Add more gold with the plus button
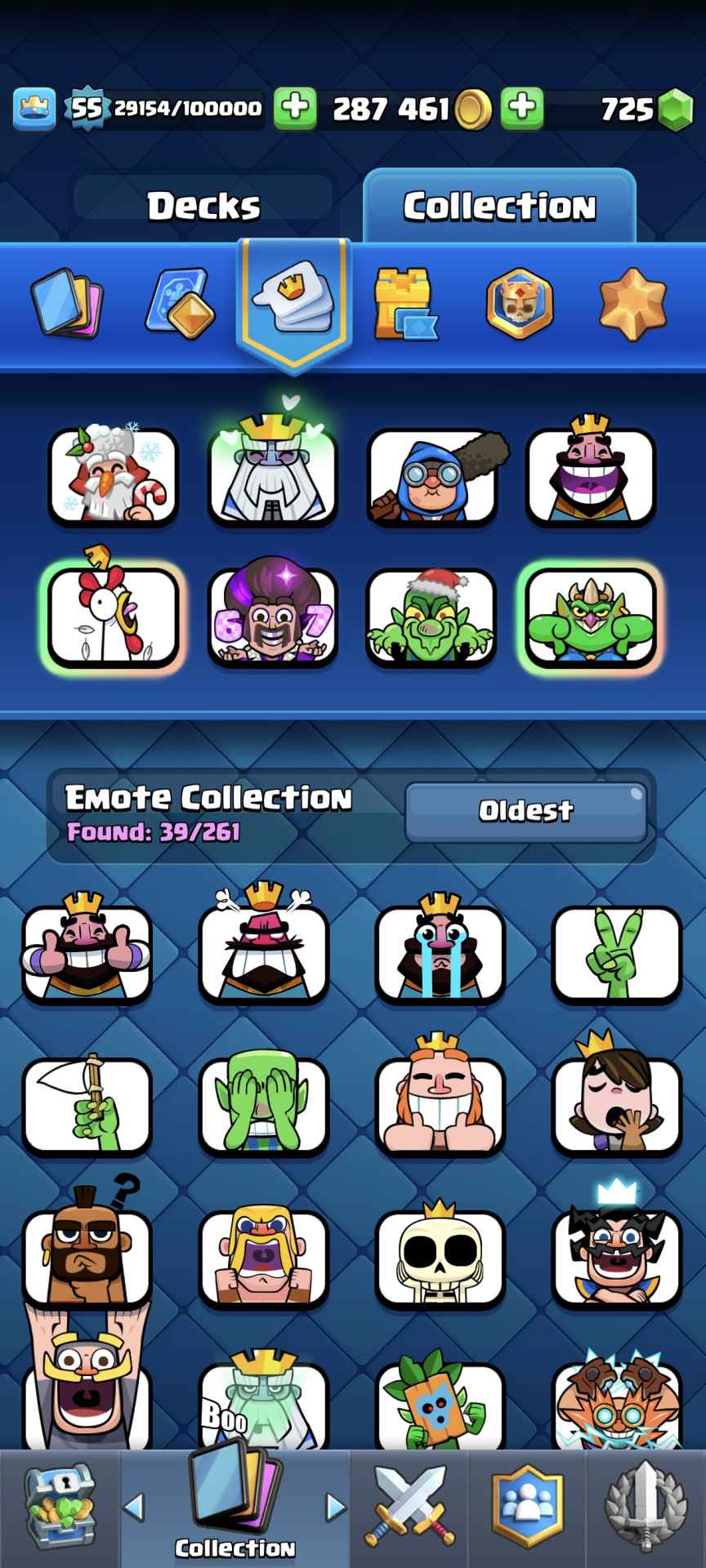706x1568 pixels. (295, 108)
